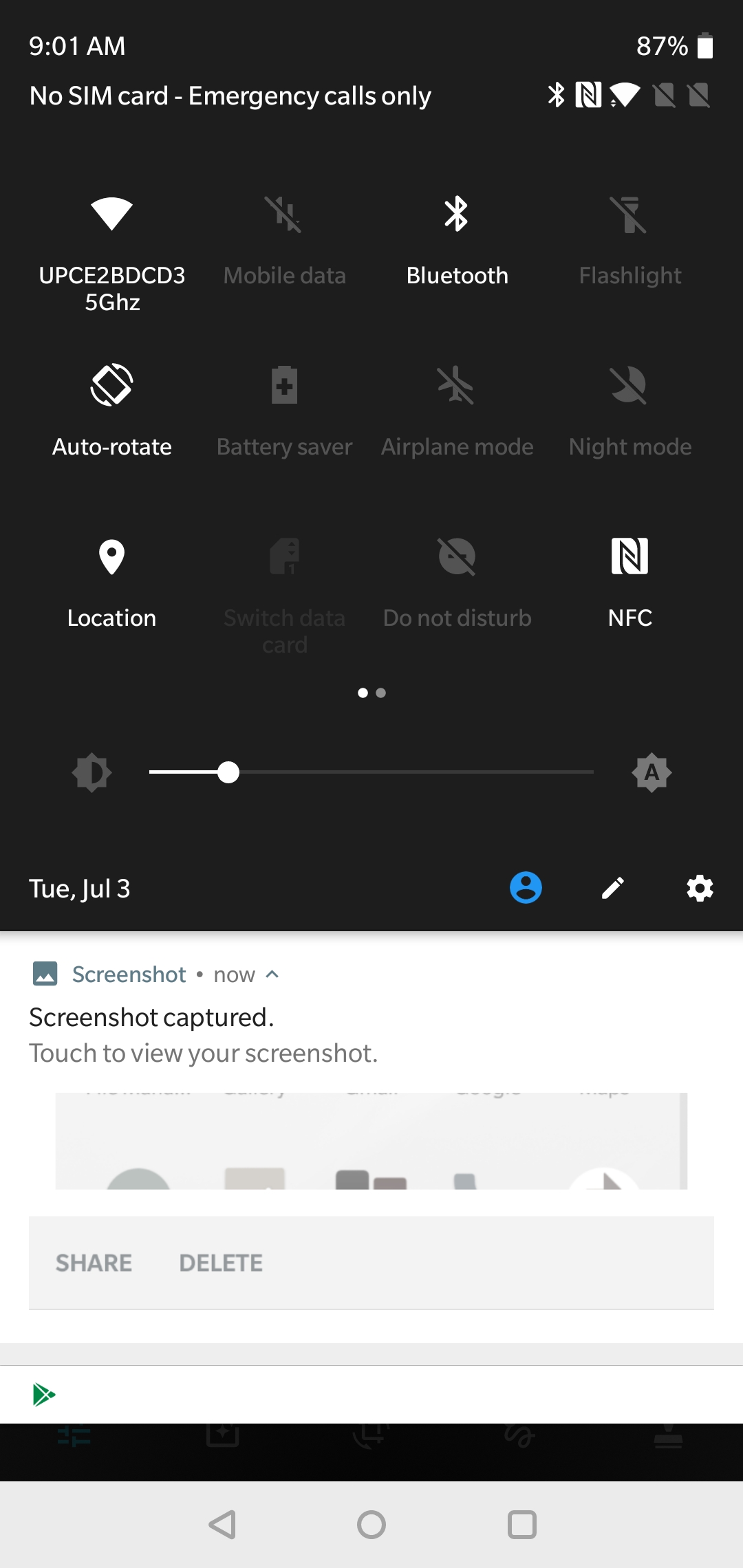Tap the auto-brightness icon
This screenshot has width=743, height=1568.
(x=652, y=772)
